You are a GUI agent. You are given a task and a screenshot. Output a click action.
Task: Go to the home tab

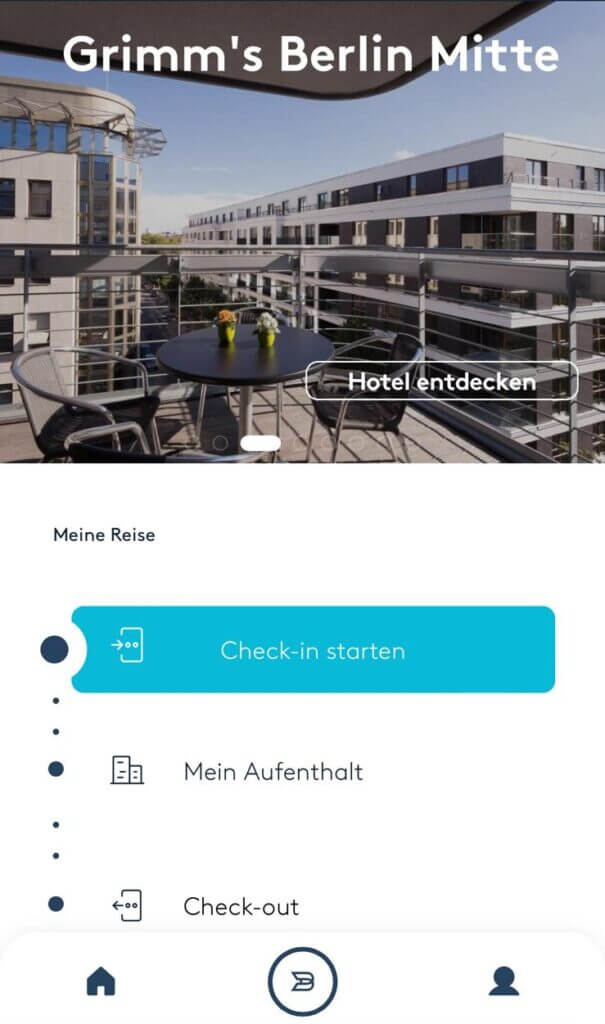pos(101,982)
